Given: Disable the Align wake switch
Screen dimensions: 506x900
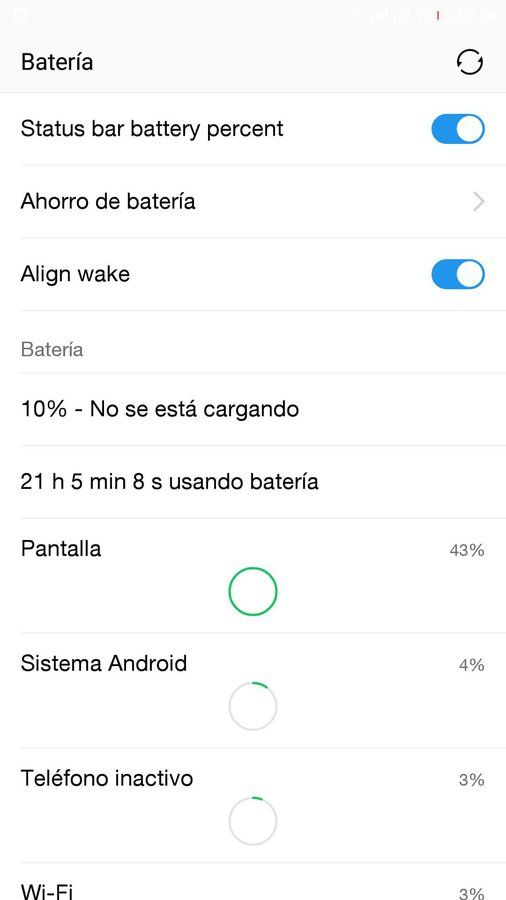Looking at the screenshot, I should pyautogui.click(x=458, y=274).
